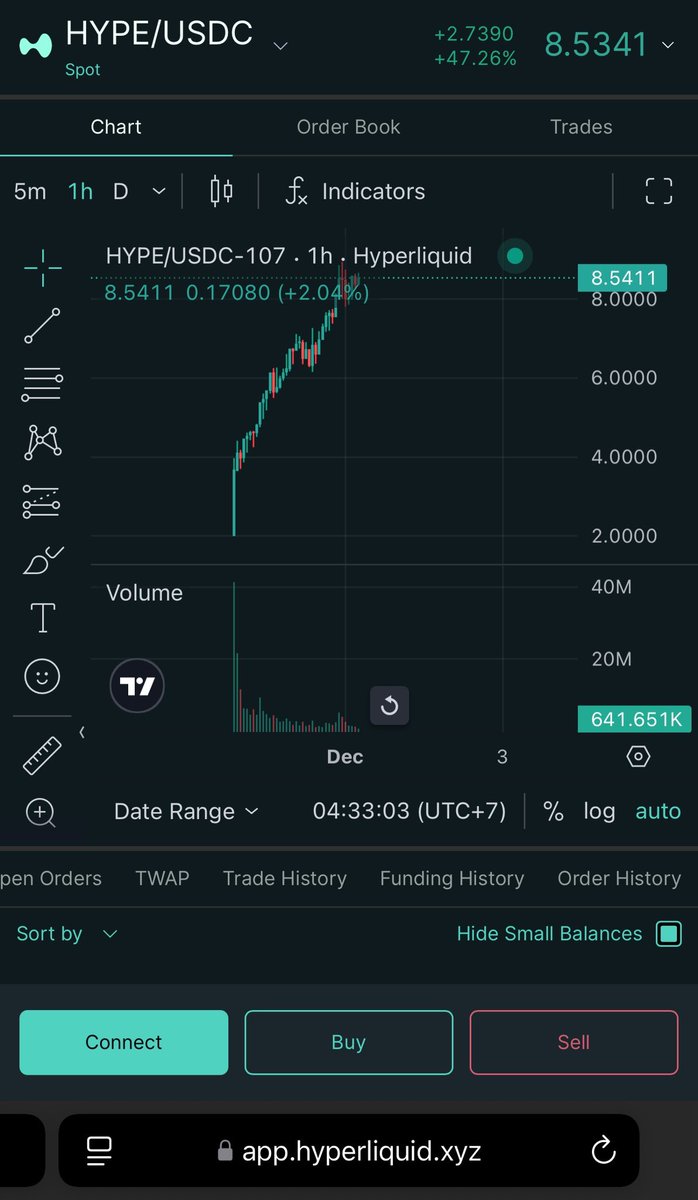Image resolution: width=698 pixels, height=1200 pixels.
Task: Select the ruler measure tool
Action: pyautogui.click(x=42, y=755)
